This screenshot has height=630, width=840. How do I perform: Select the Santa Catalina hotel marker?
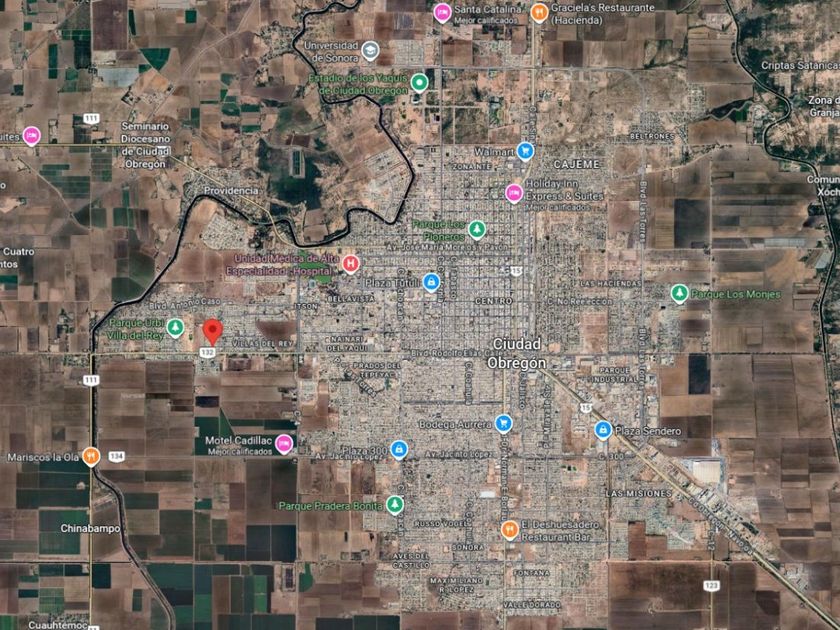[x=442, y=12]
